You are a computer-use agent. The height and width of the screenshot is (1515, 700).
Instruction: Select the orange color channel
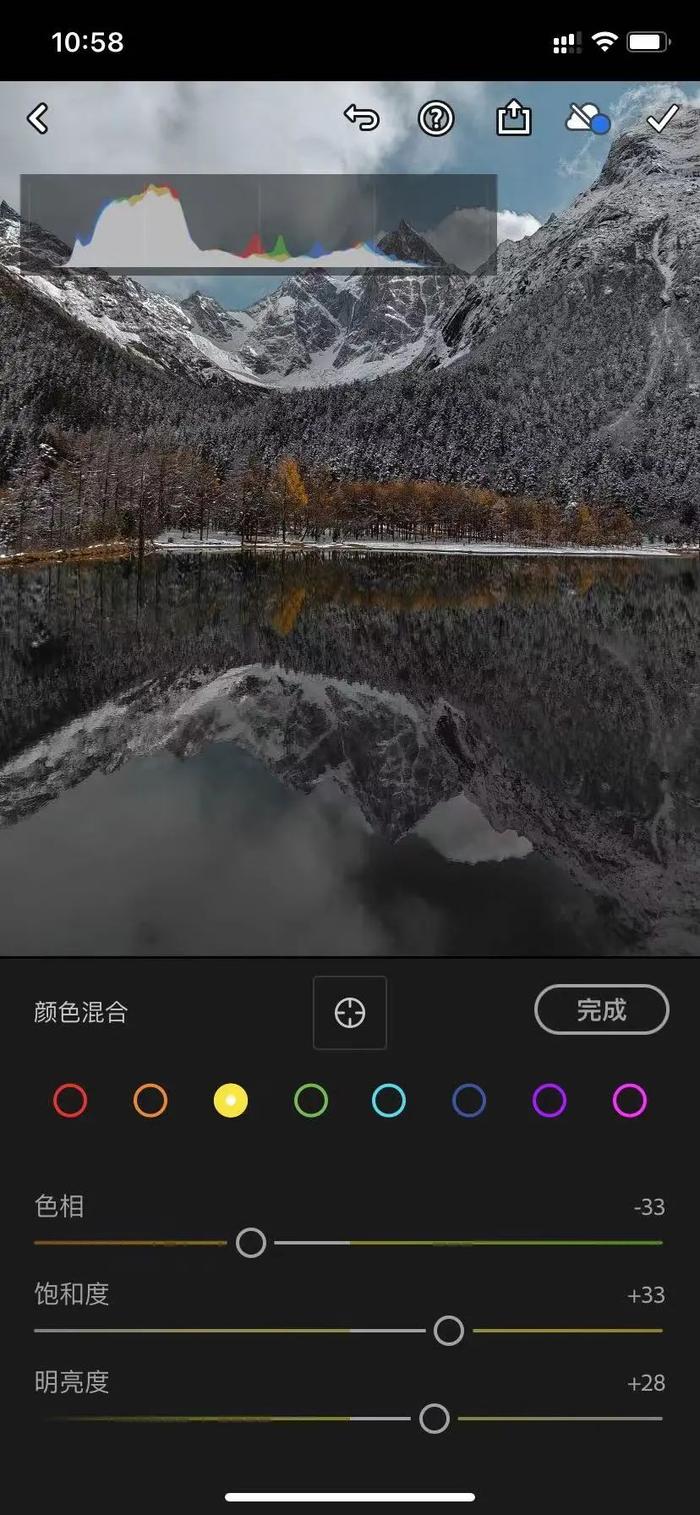(x=150, y=1101)
